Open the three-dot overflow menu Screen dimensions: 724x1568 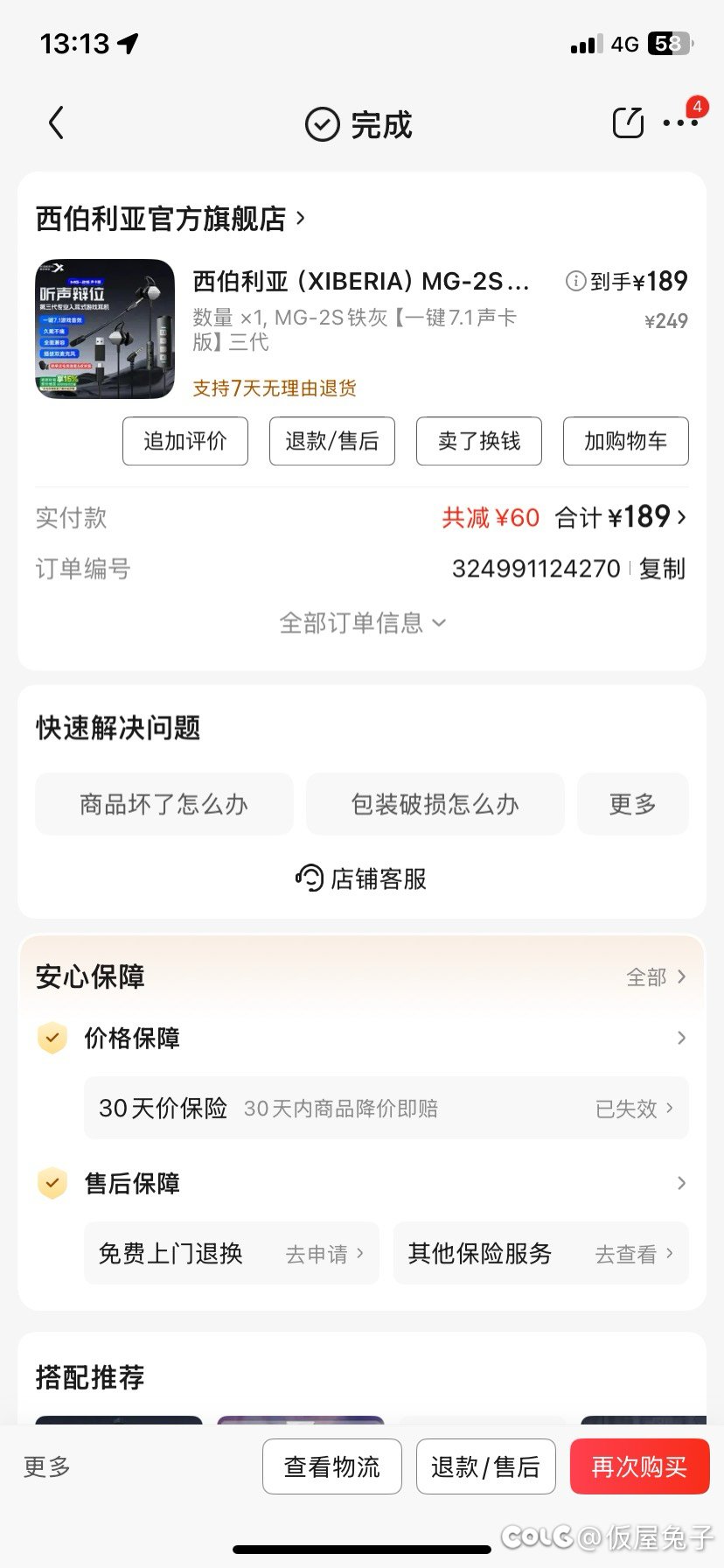coord(680,123)
